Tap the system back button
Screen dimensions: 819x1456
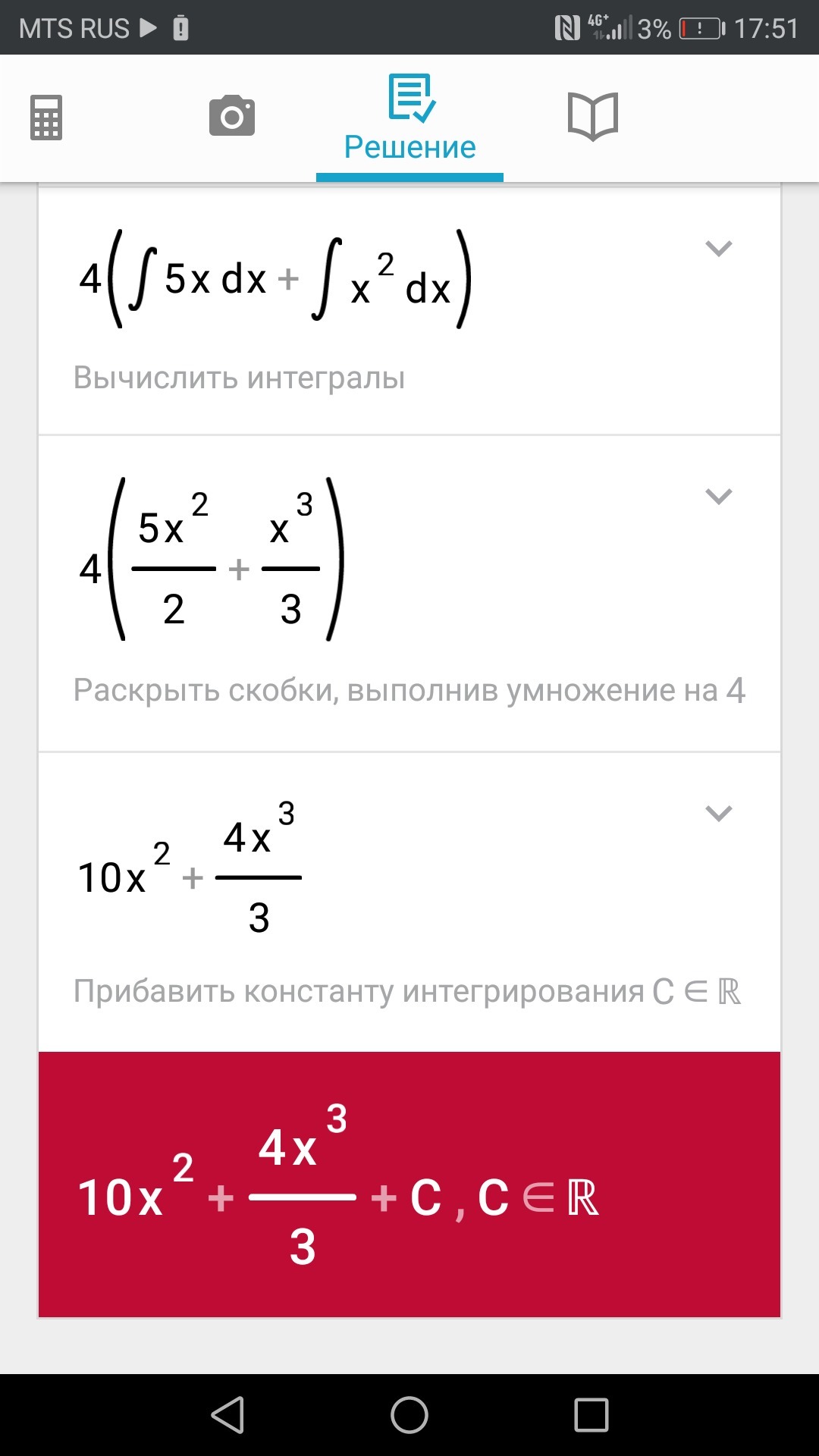coord(227,1415)
